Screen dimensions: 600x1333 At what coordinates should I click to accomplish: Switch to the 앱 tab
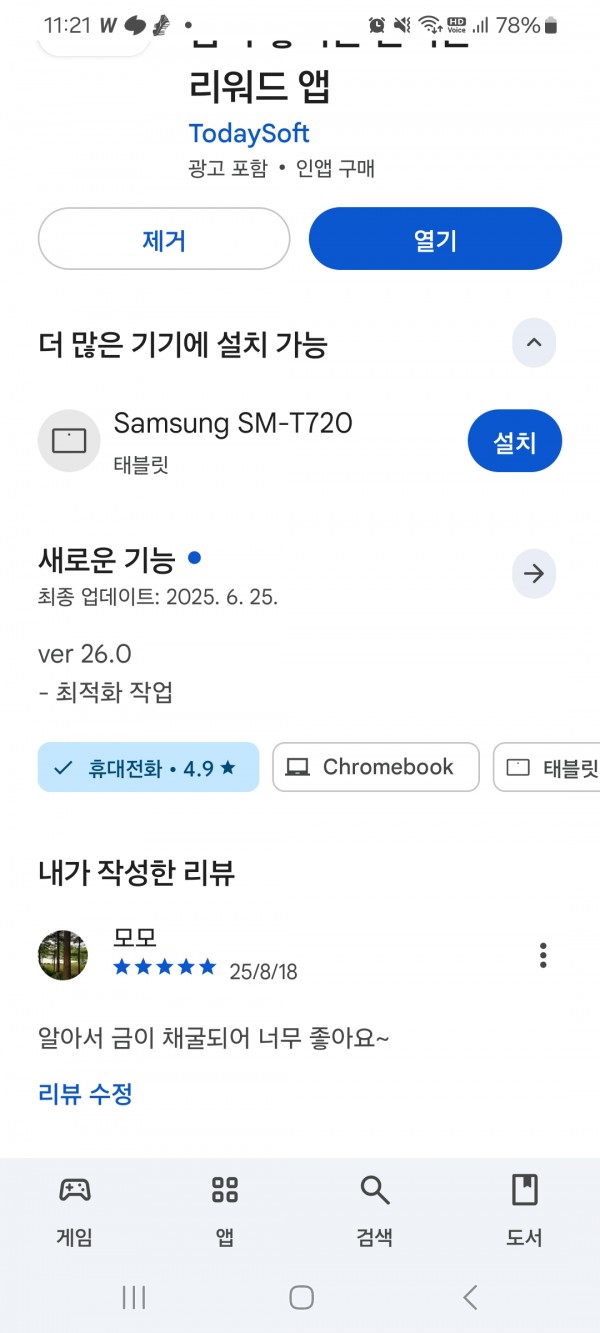(225, 1211)
